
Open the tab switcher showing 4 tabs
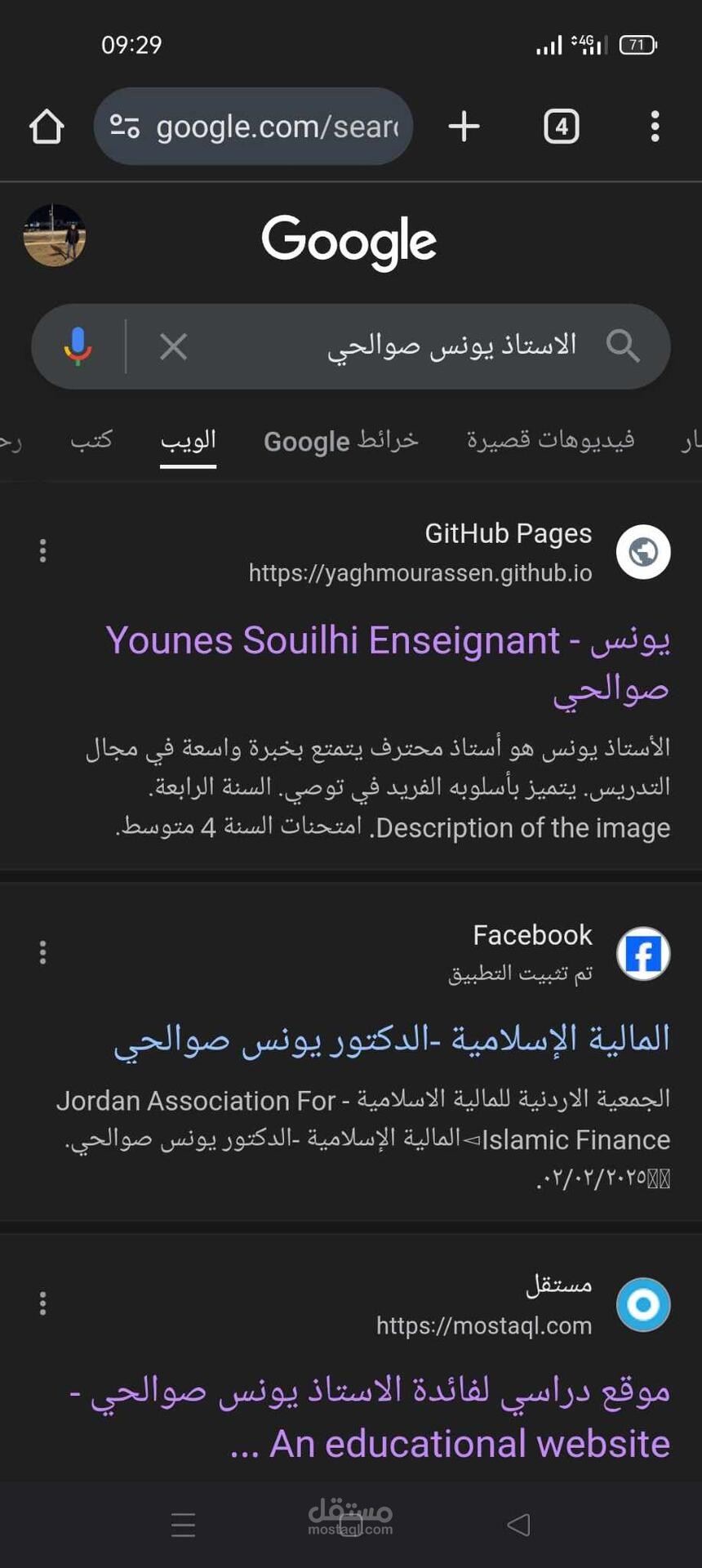point(562,127)
